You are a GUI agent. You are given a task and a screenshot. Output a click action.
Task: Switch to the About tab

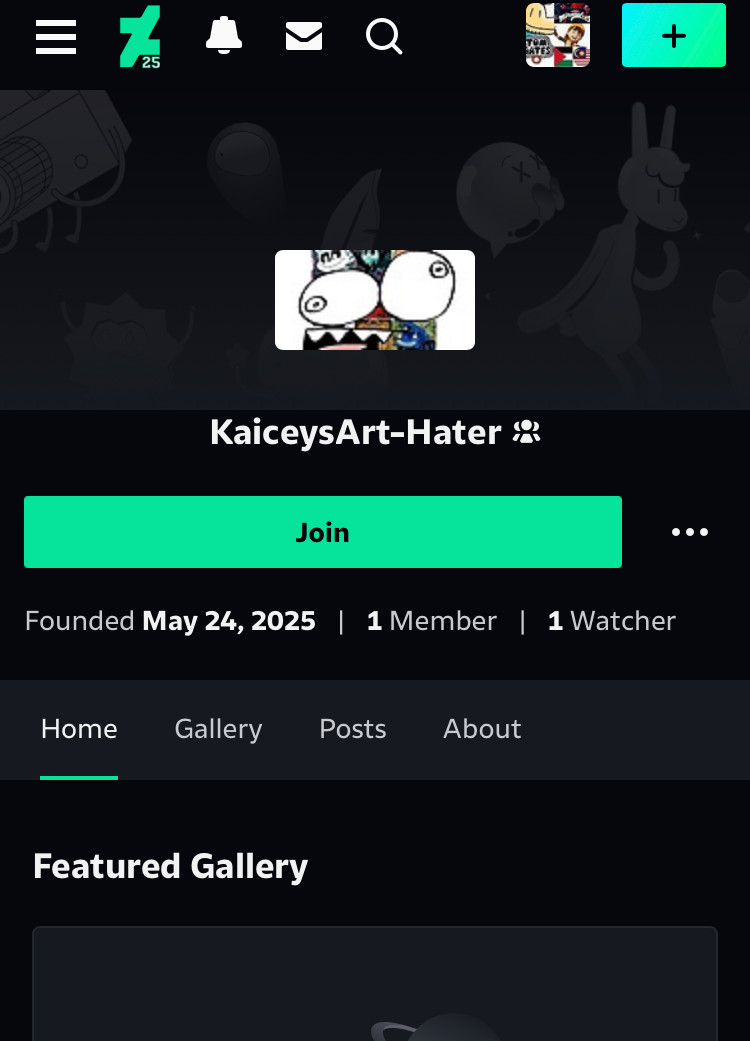(x=482, y=729)
